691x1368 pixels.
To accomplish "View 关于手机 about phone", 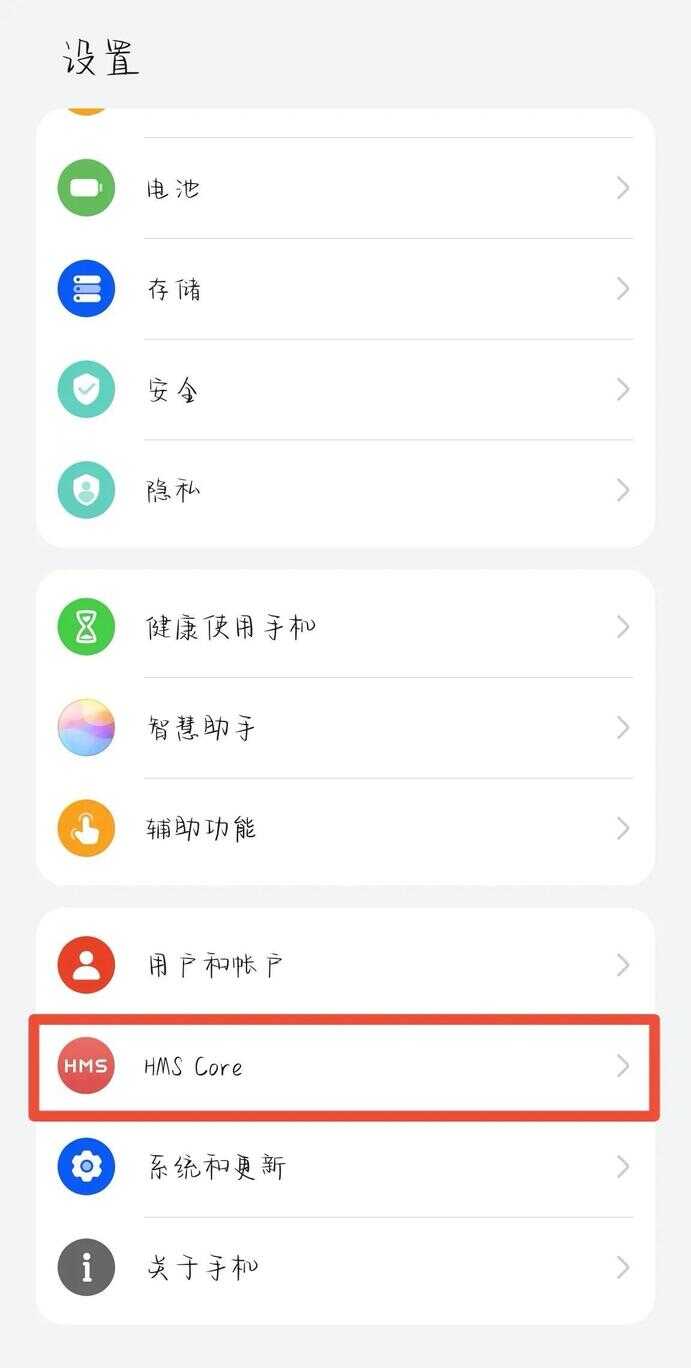I will [345, 1268].
